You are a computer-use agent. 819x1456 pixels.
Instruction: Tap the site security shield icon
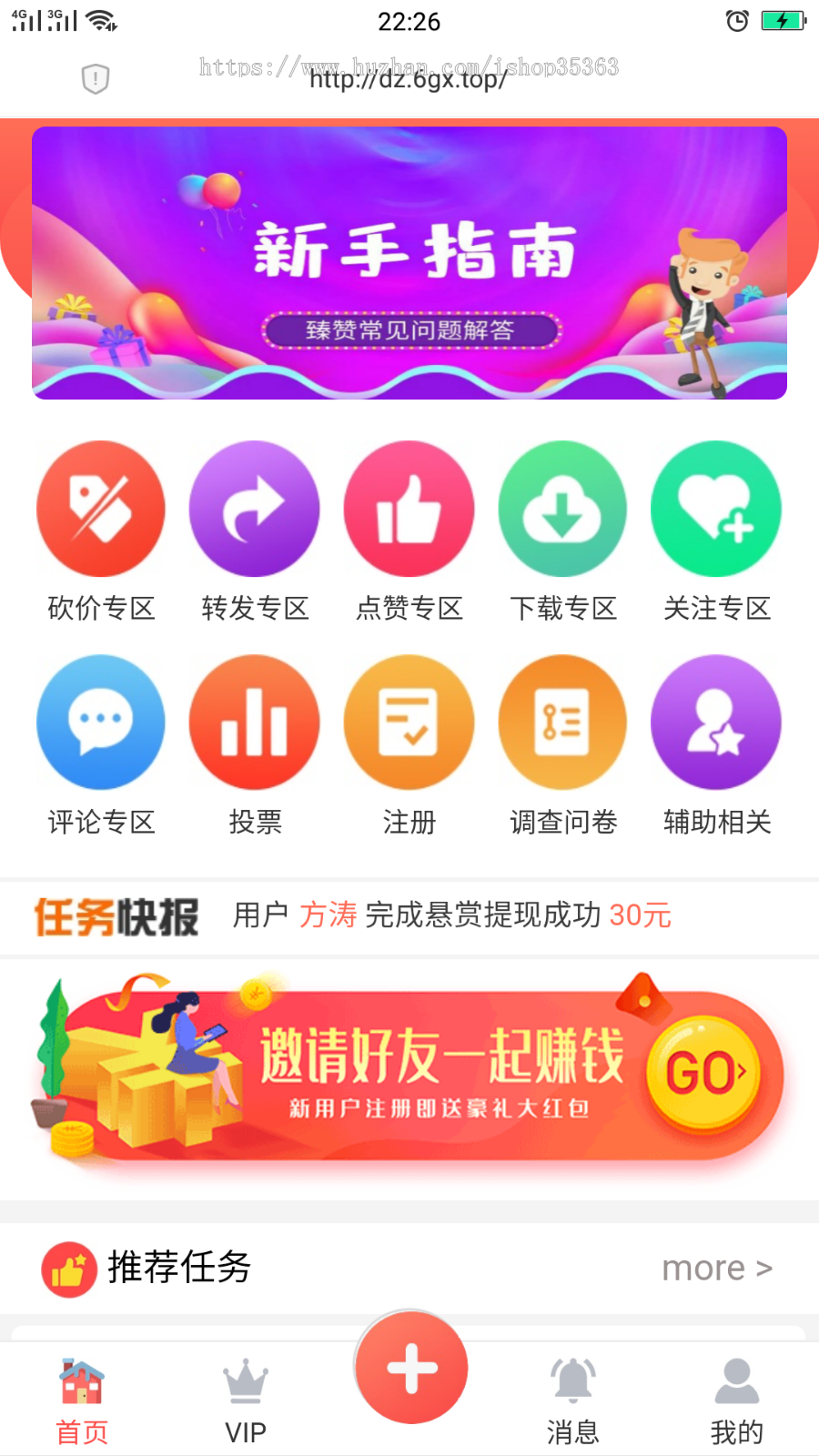point(96,79)
